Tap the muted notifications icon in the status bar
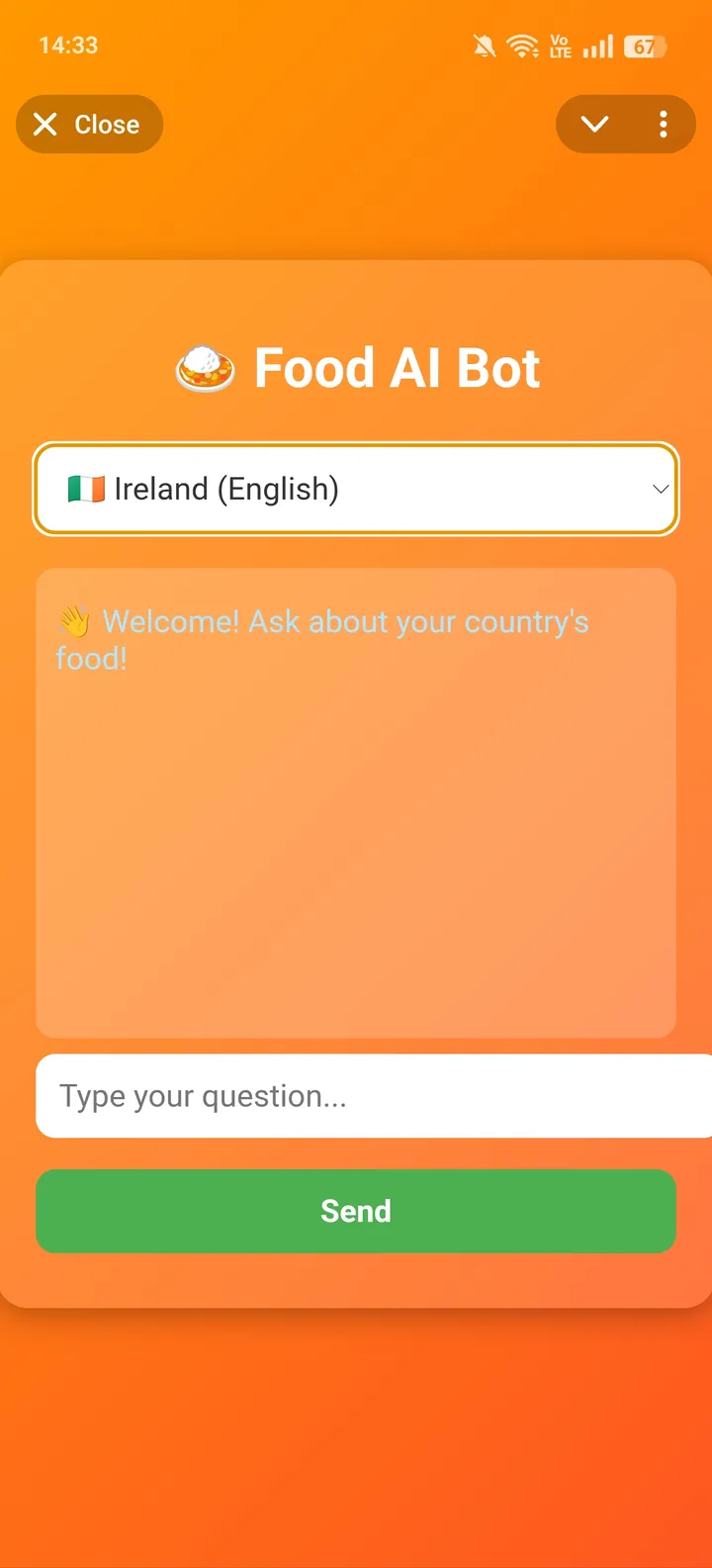 484,45
